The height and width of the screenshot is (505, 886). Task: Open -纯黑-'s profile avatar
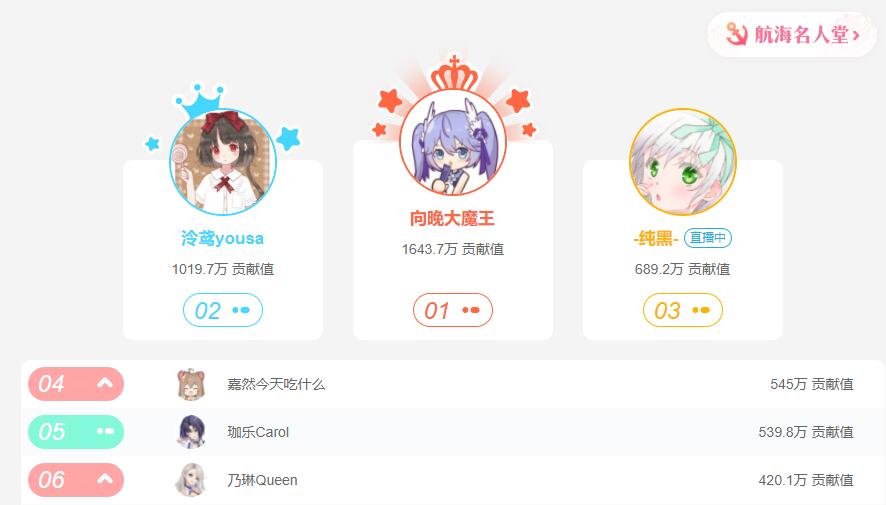(x=682, y=162)
